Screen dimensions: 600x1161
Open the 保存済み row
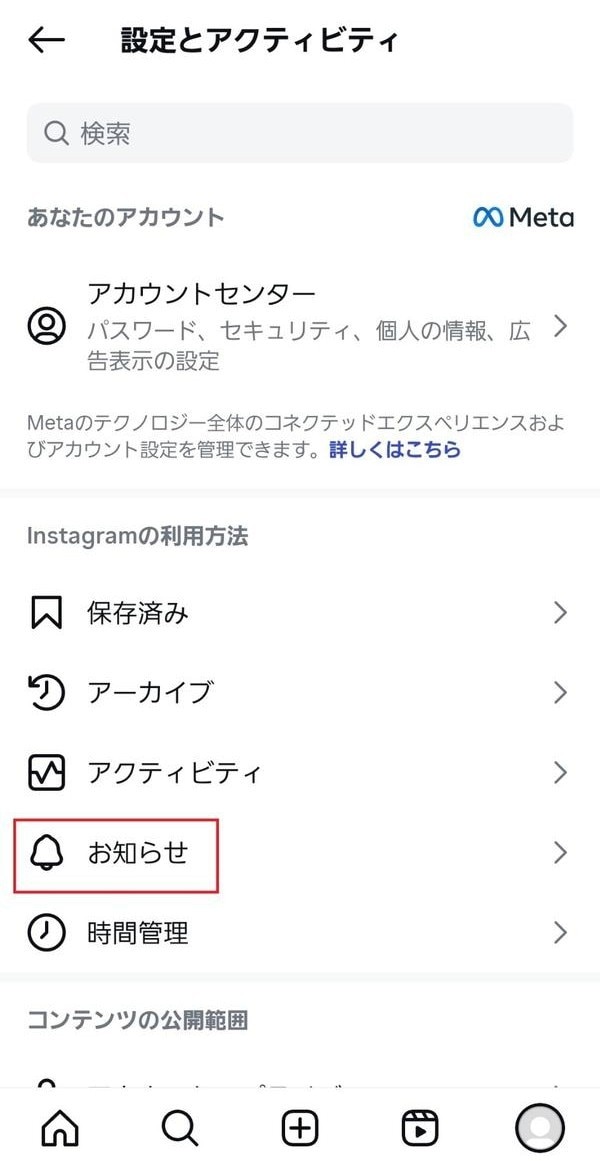point(300,613)
